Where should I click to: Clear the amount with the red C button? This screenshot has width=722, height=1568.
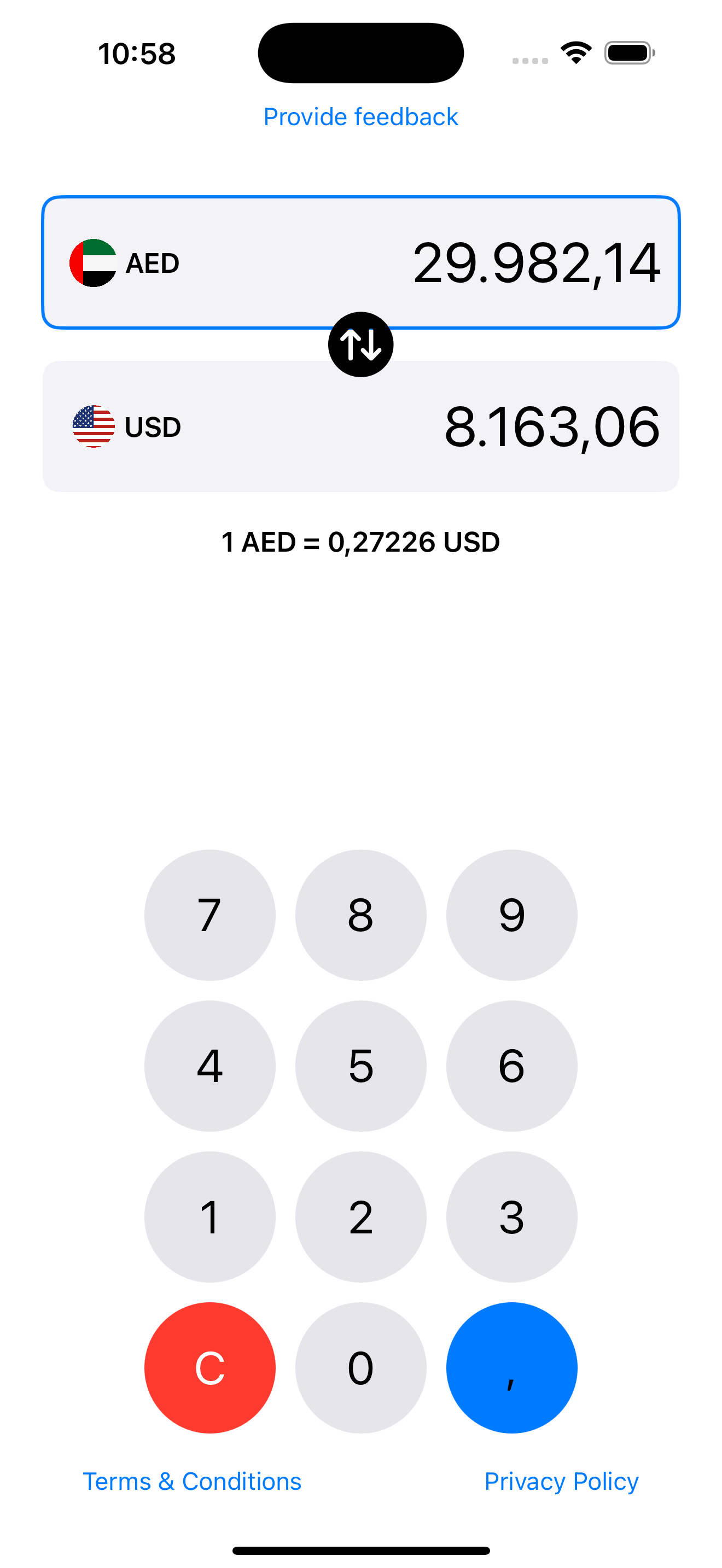pyautogui.click(x=209, y=1368)
